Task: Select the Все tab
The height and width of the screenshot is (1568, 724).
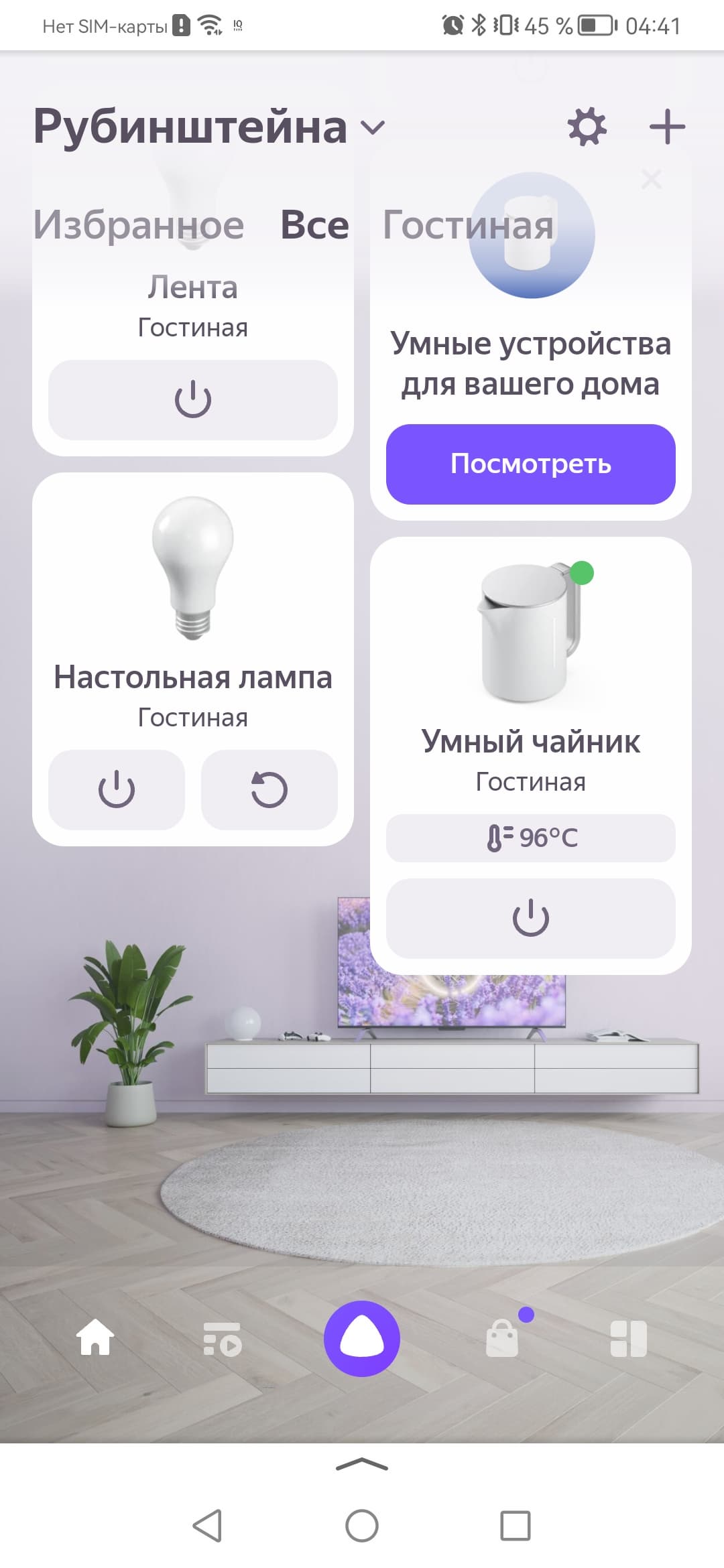Action: click(314, 224)
